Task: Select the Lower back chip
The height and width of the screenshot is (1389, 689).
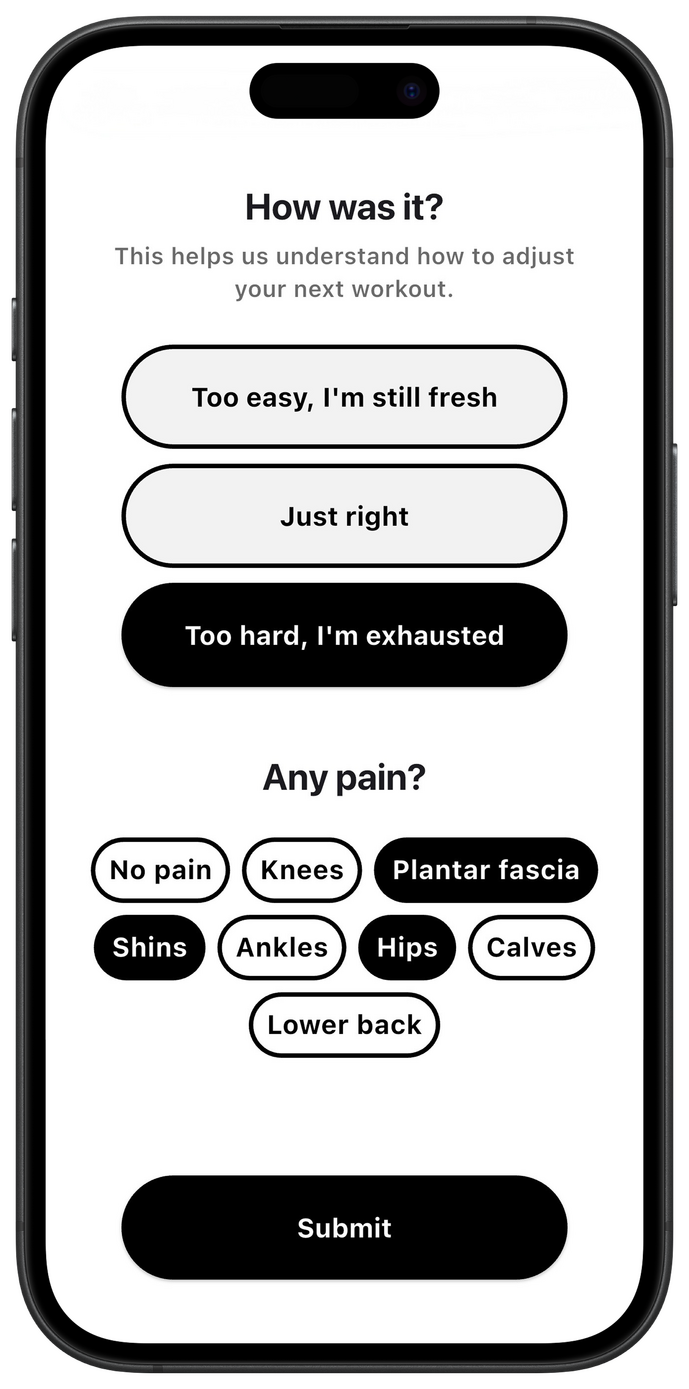Action: tap(344, 1025)
